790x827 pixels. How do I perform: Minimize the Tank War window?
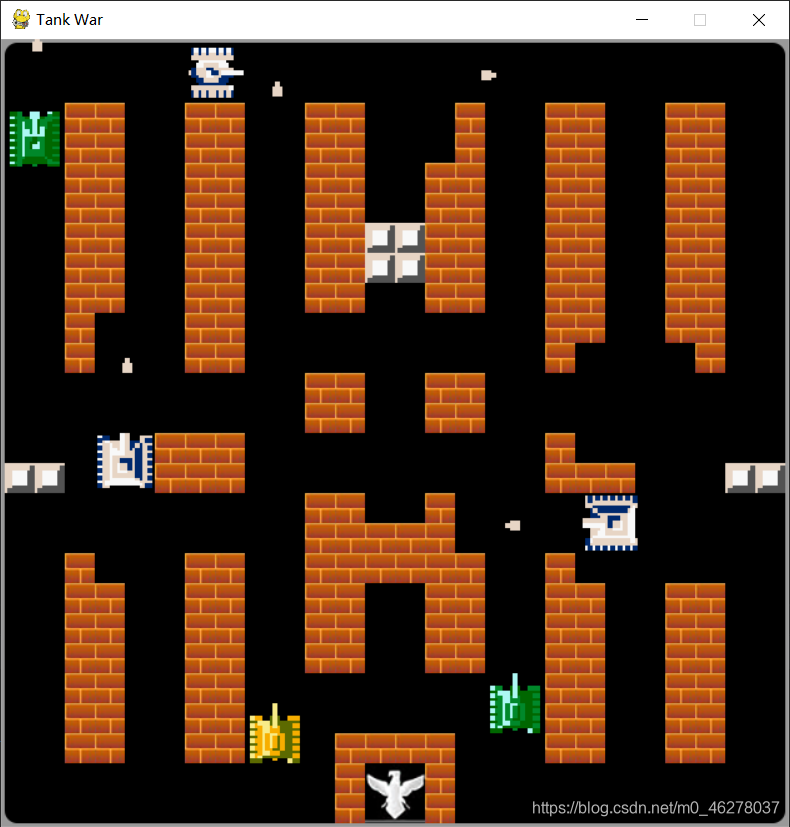click(642, 20)
